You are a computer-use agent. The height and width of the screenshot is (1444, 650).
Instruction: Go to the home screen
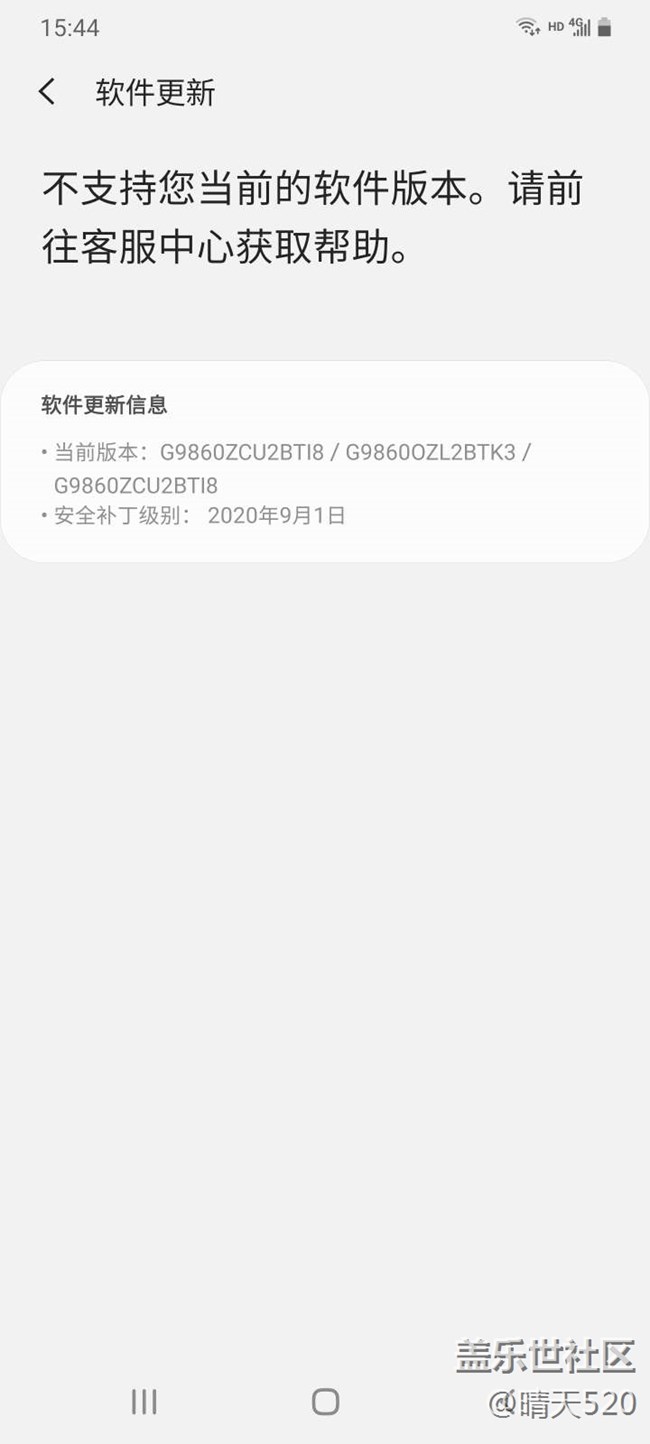pos(325,1401)
